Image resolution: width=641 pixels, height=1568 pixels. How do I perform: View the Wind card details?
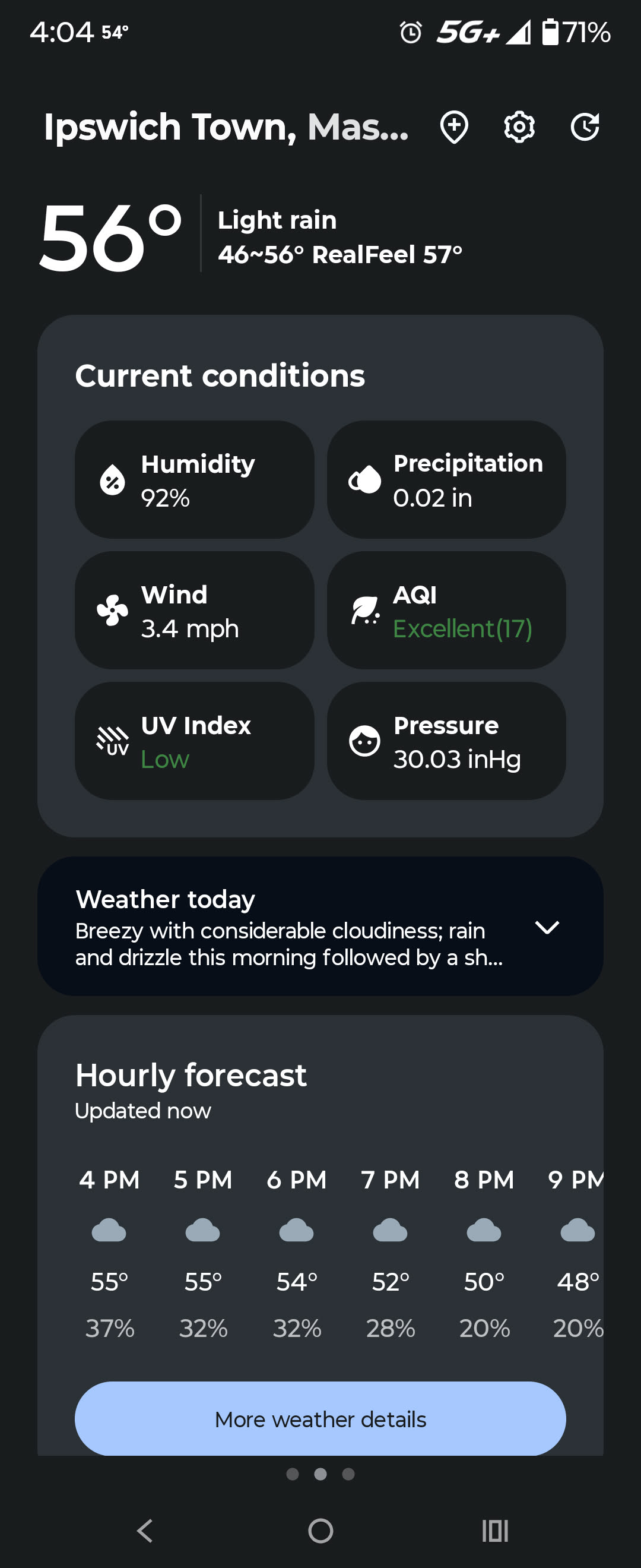[x=194, y=611]
